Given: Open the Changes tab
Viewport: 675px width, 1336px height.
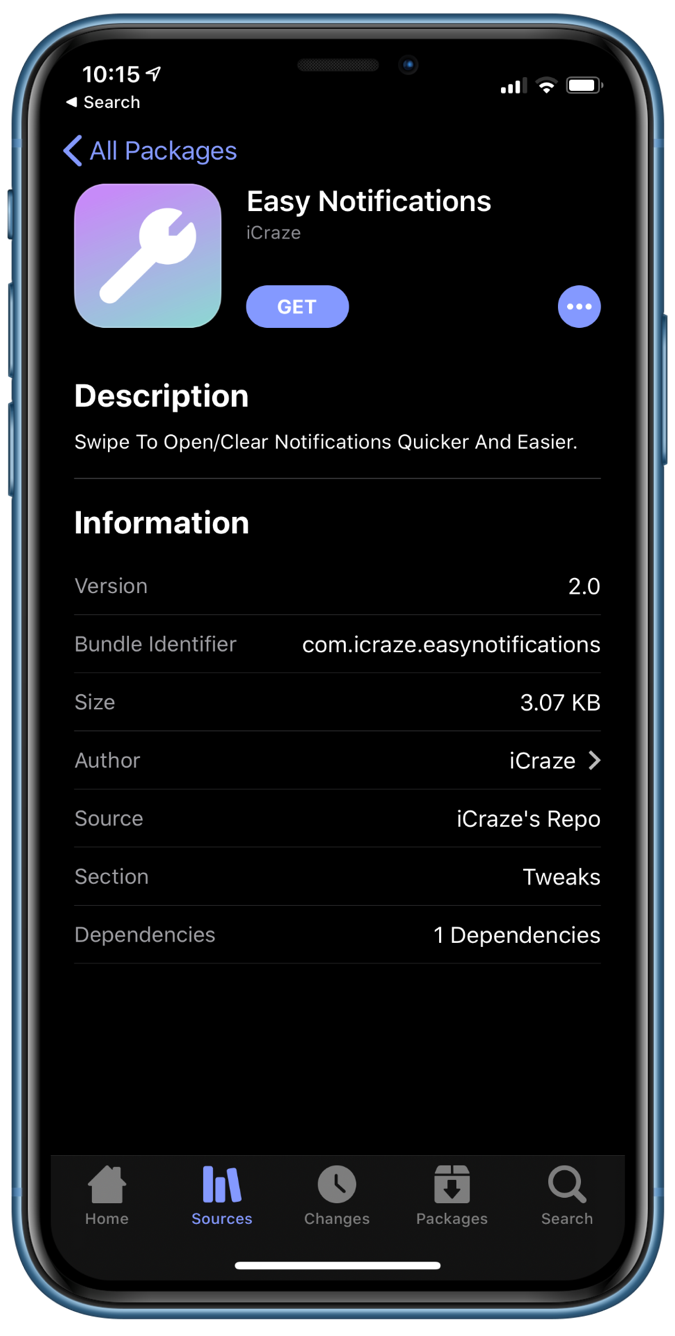Looking at the screenshot, I should [x=337, y=1196].
